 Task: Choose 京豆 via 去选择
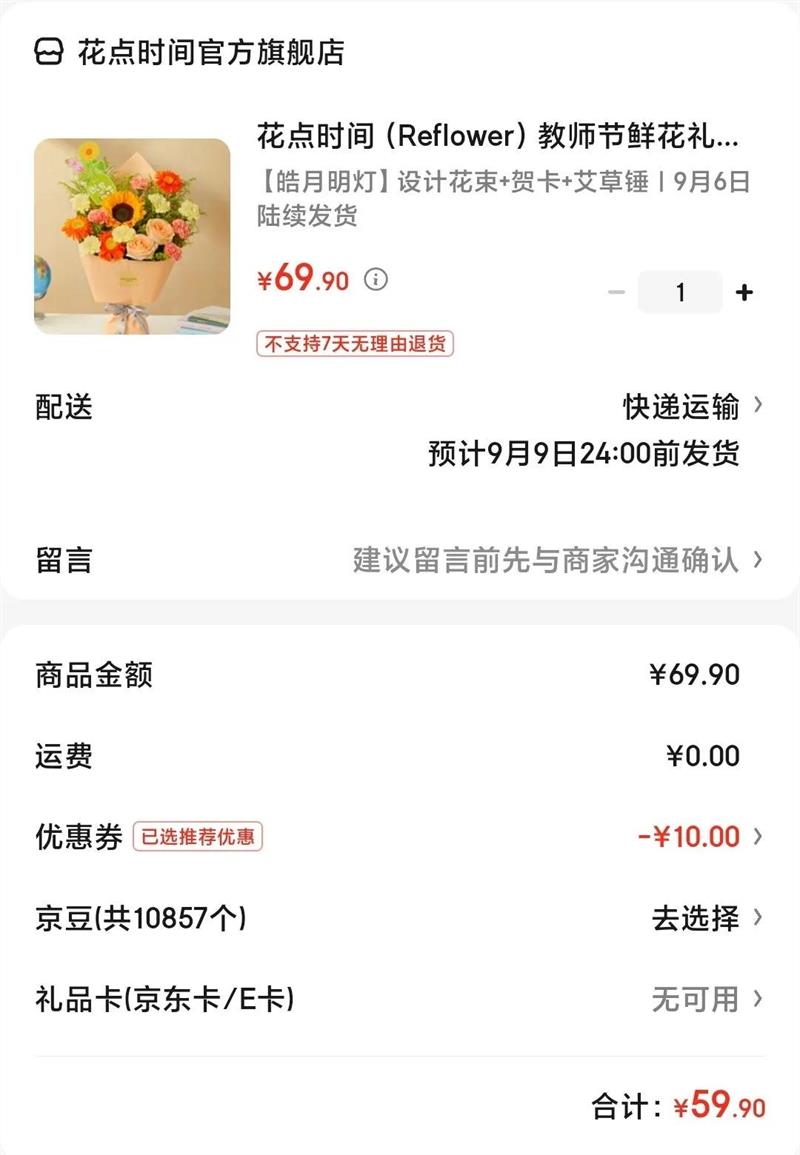tap(706, 918)
